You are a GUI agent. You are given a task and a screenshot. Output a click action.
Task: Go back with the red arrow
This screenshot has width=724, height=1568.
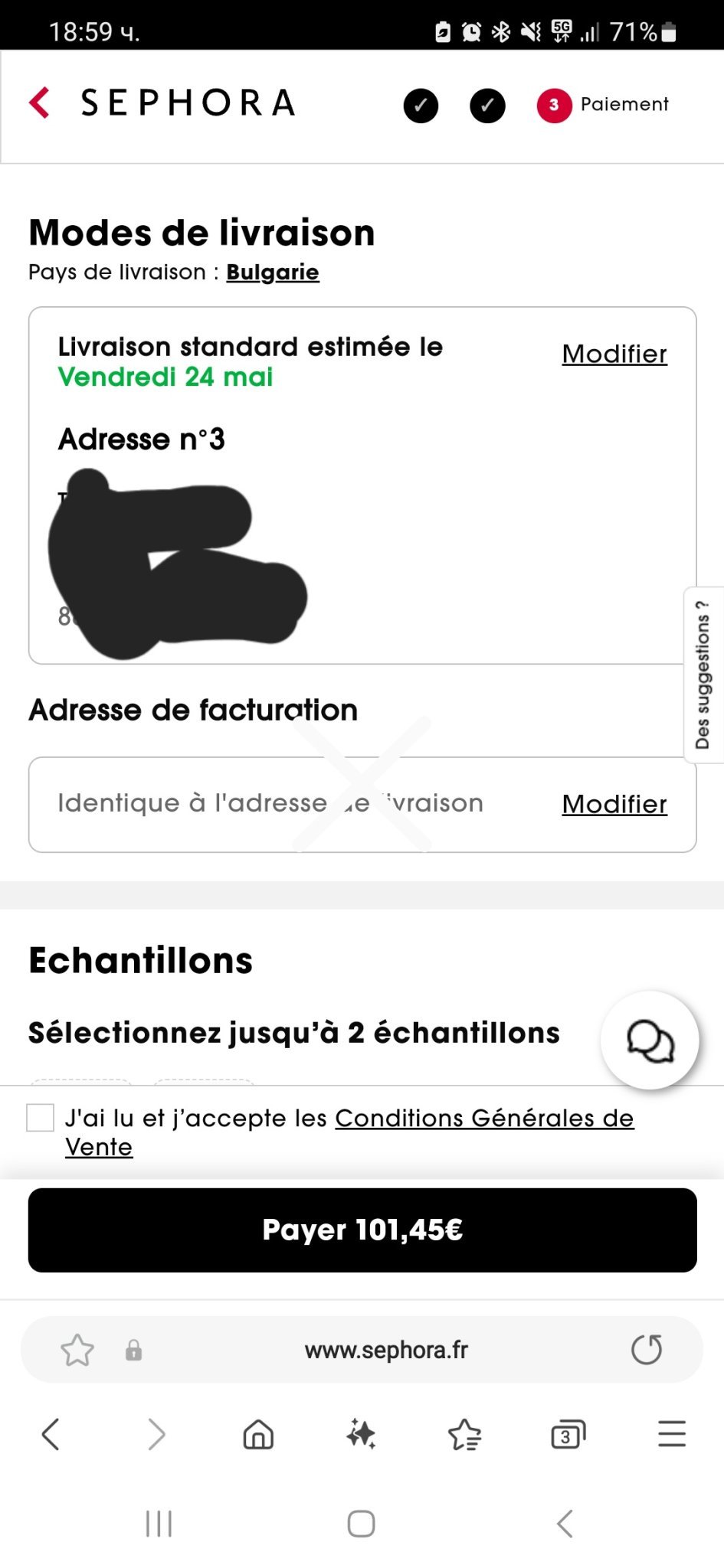40,103
